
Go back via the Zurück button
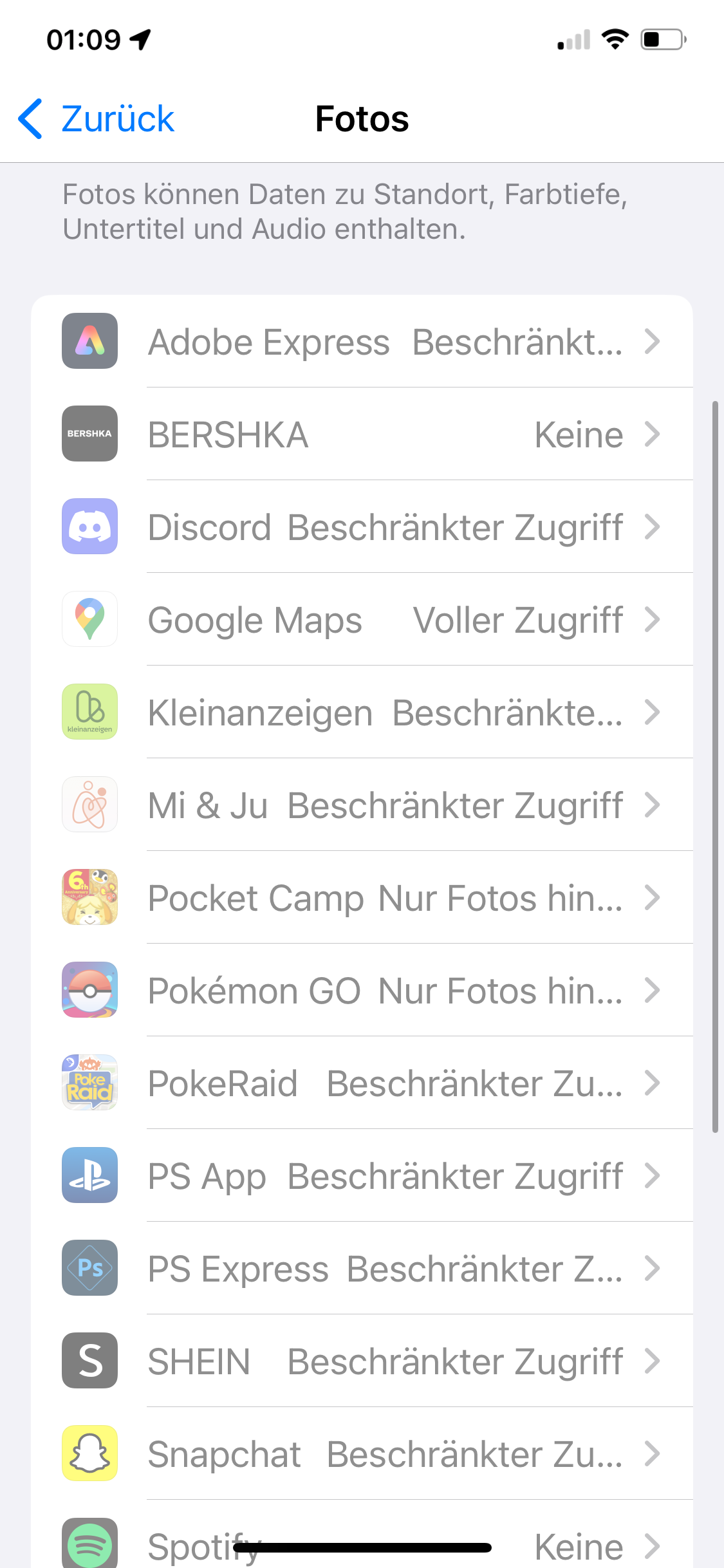[97, 119]
